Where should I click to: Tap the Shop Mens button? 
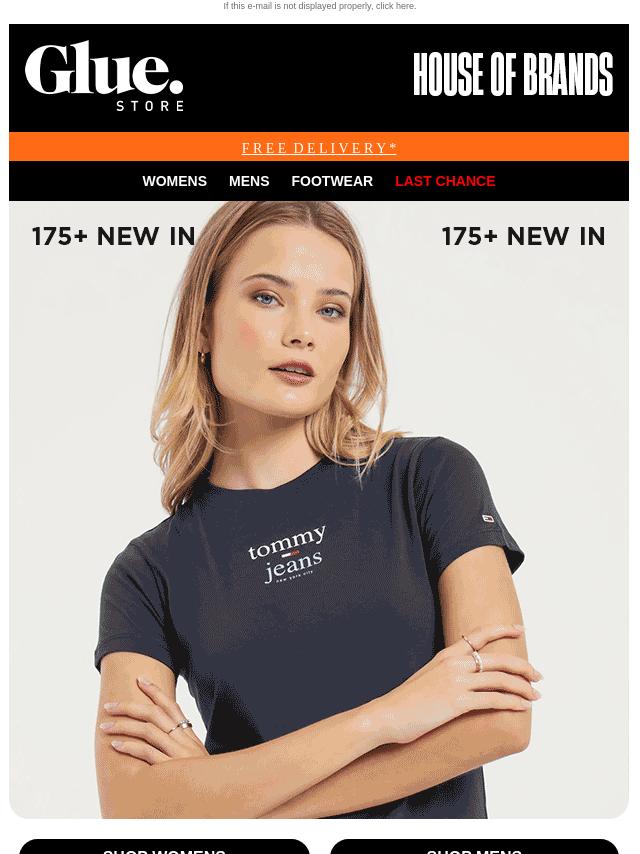(474, 848)
